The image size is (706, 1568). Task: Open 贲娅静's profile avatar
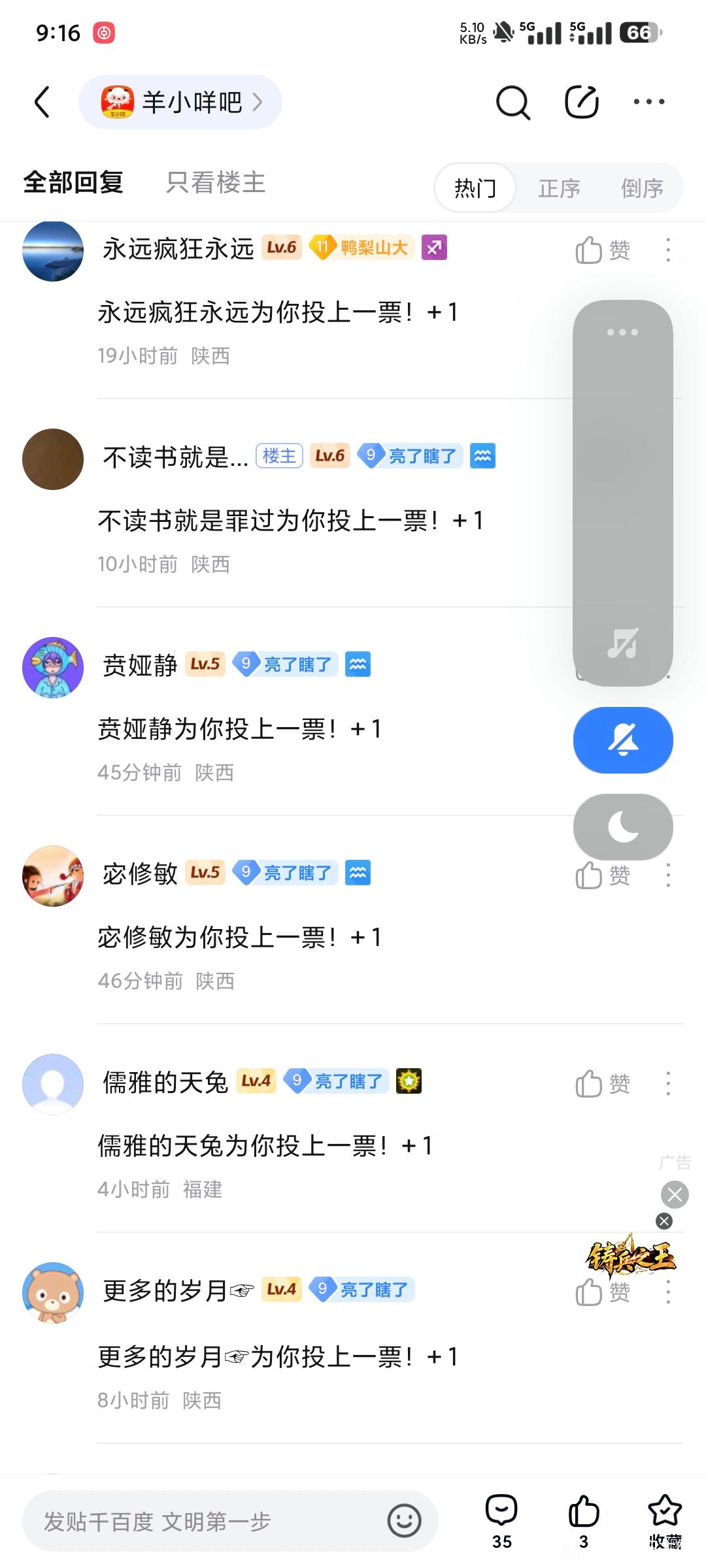click(53, 667)
